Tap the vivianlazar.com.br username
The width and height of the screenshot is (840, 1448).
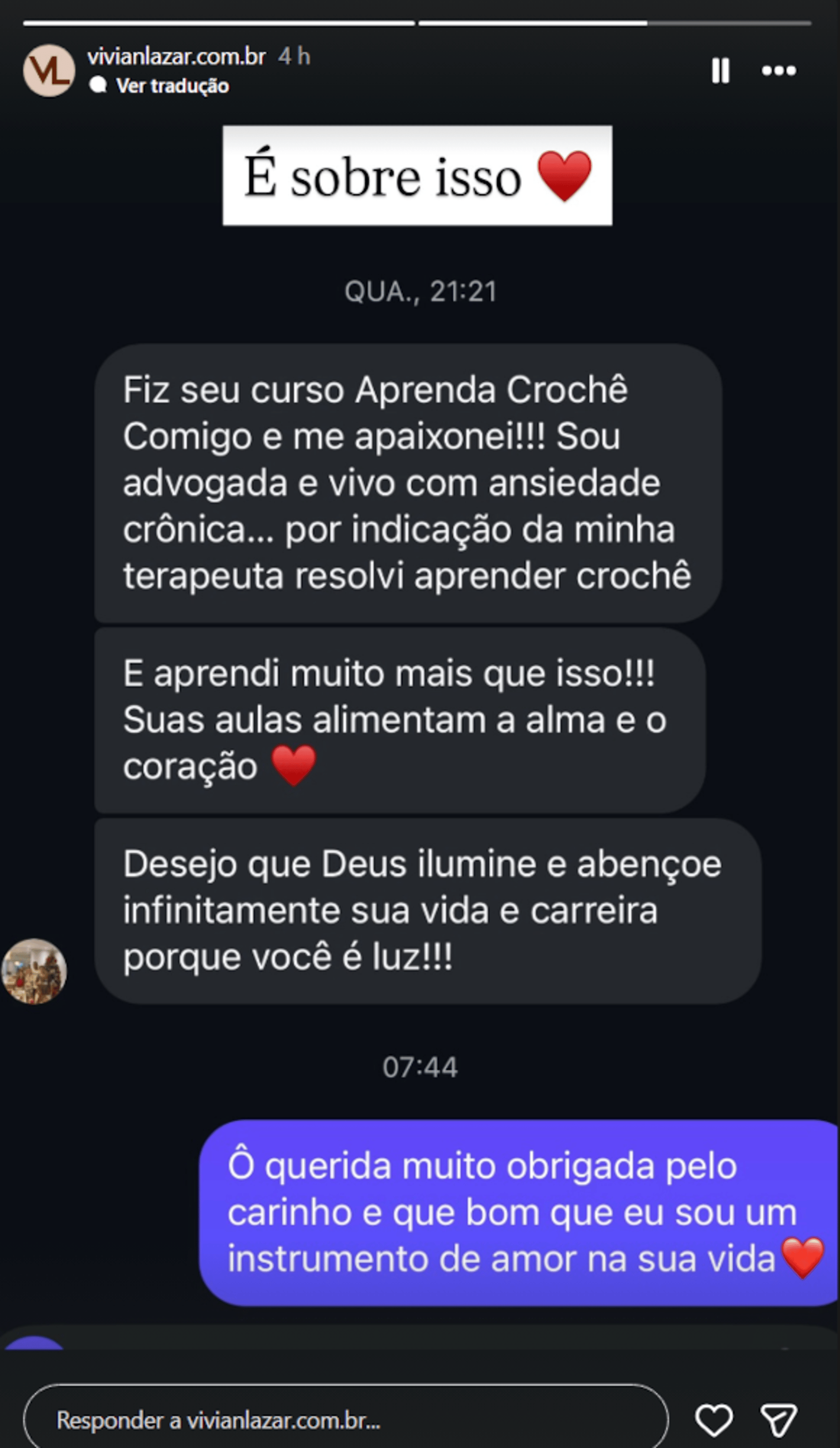(176, 56)
